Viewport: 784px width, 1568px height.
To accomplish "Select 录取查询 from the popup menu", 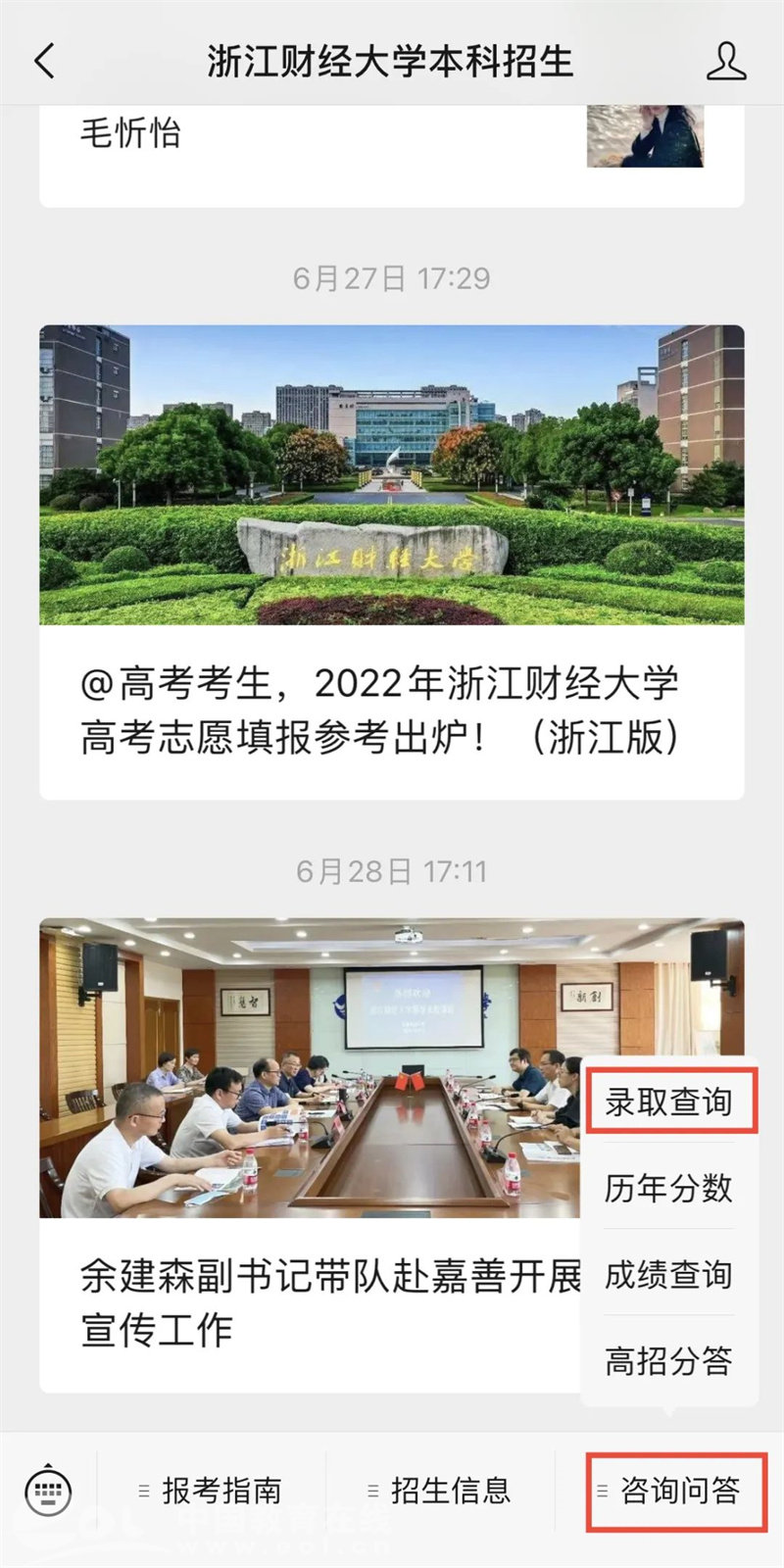I will pyautogui.click(x=671, y=1100).
